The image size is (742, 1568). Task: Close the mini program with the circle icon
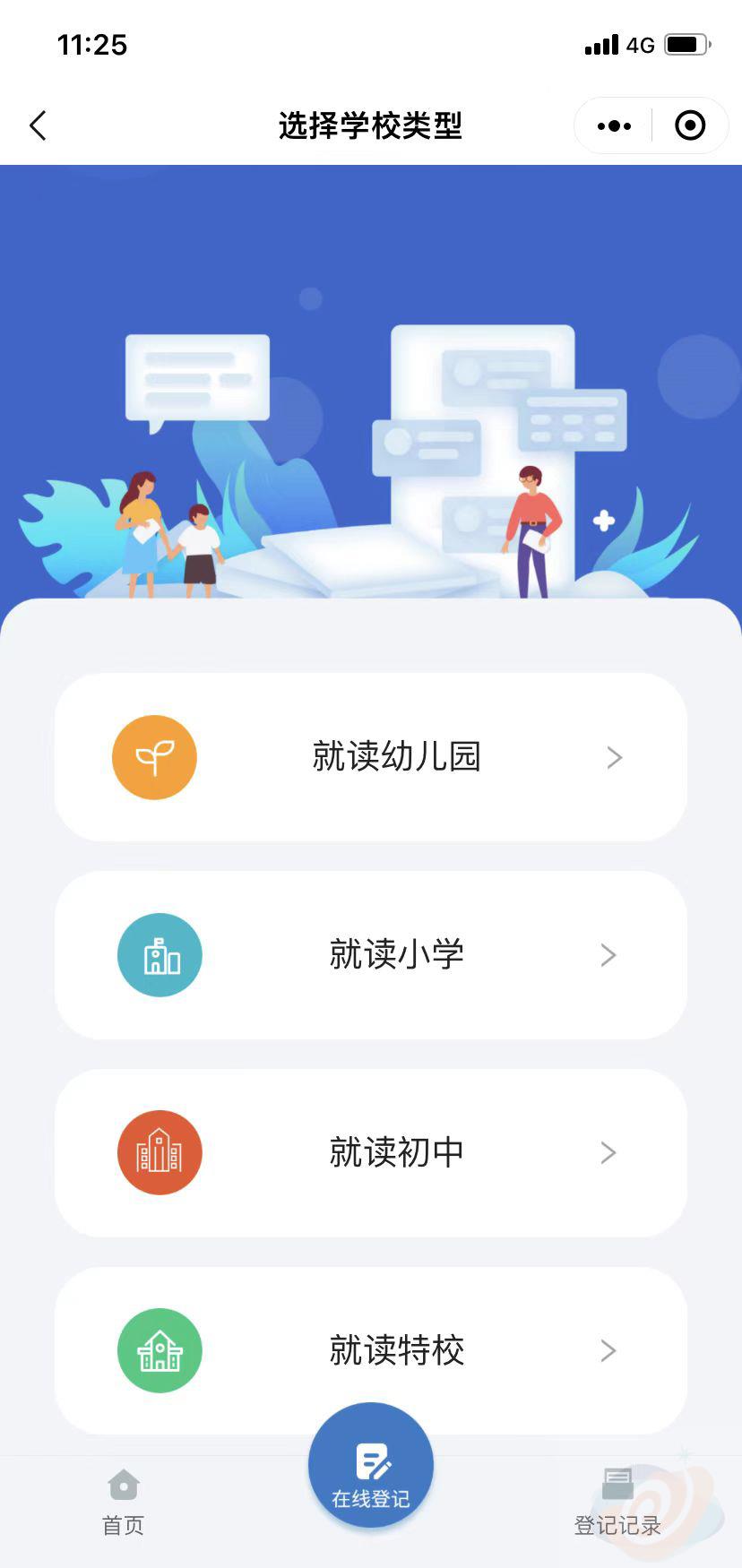point(689,126)
